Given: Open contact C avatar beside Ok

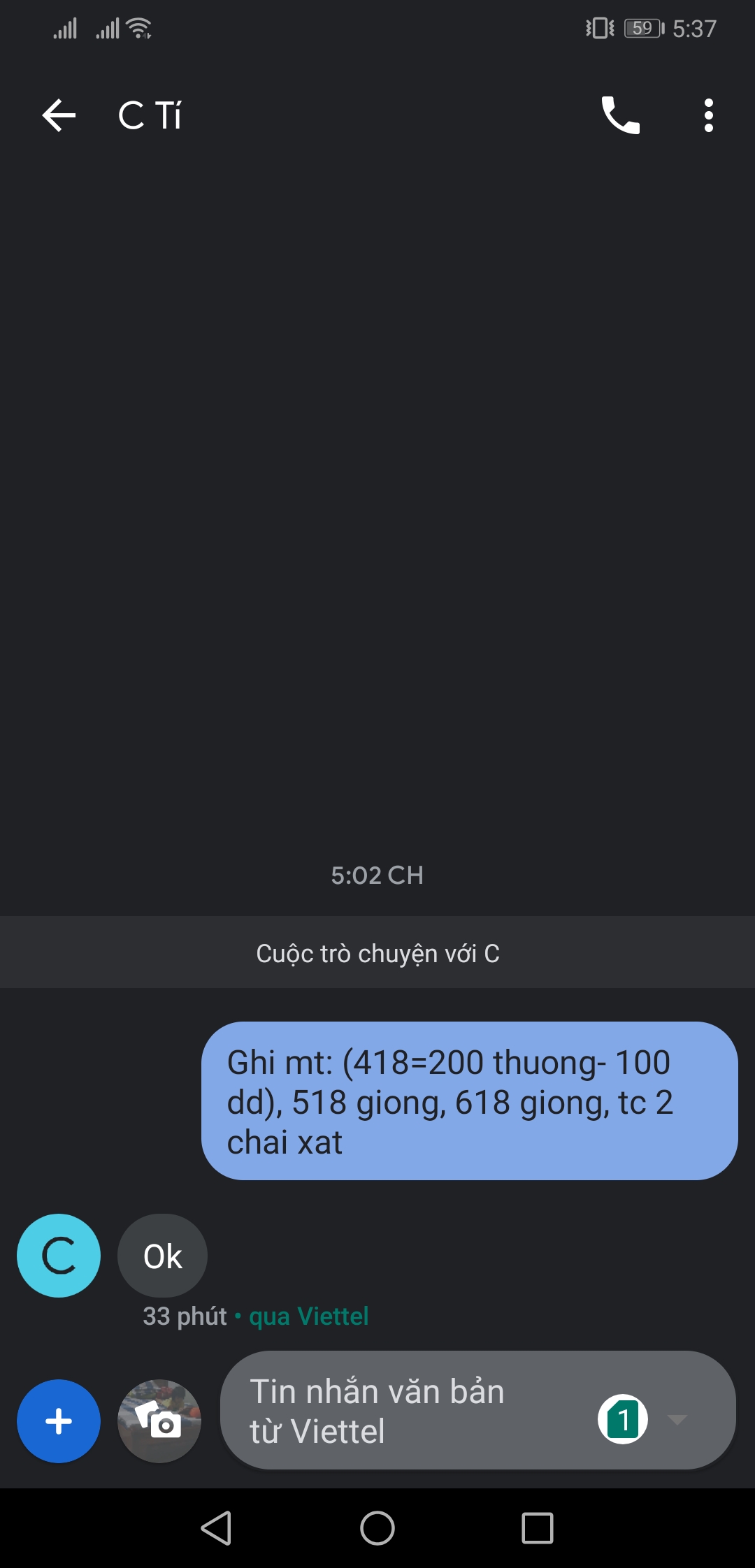Looking at the screenshot, I should click(x=59, y=1256).
